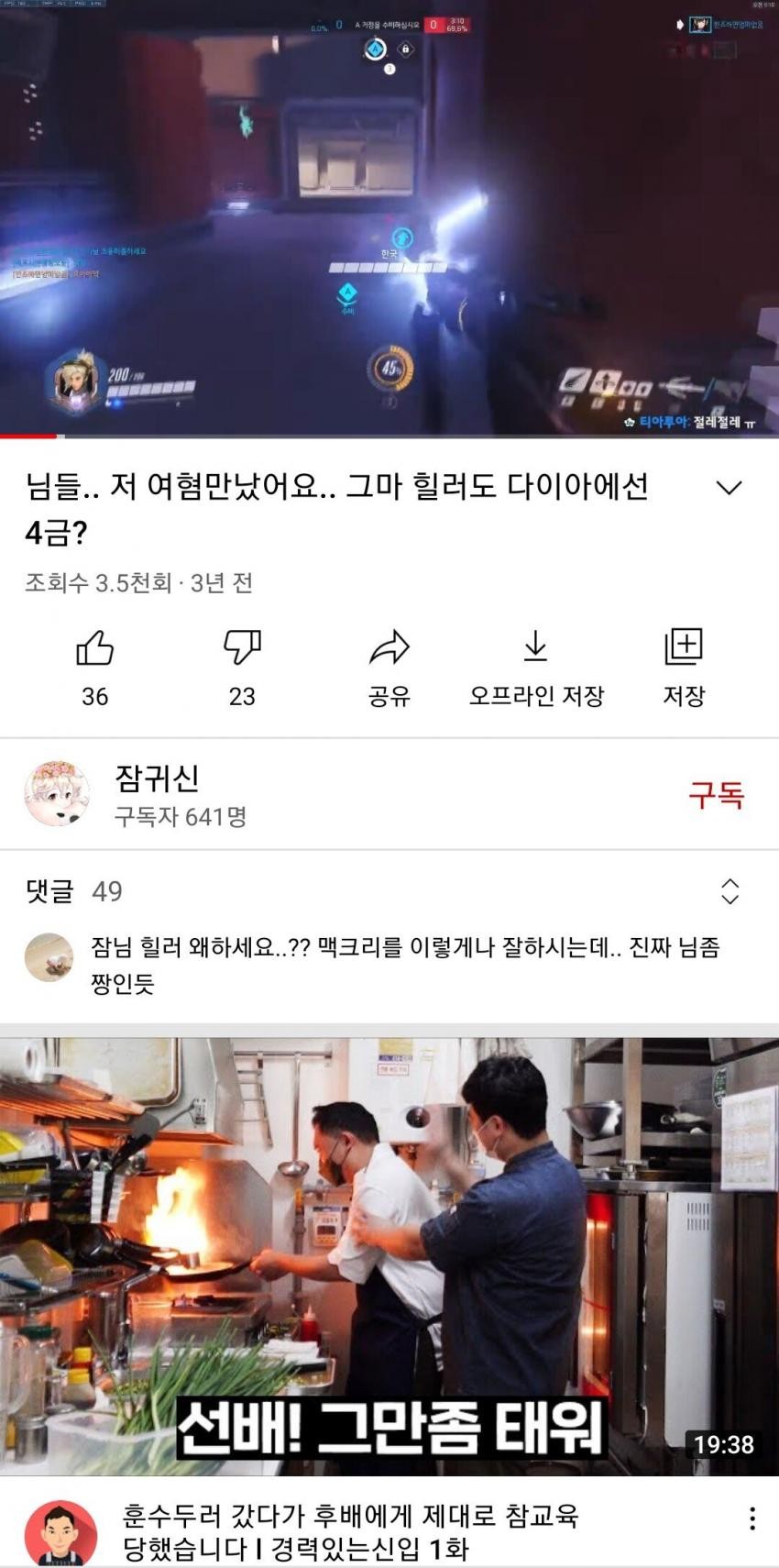Subscribe to 잠귀신 with the 구독 button
This screenshot has height=1568, width=779.
coord(716,795)
